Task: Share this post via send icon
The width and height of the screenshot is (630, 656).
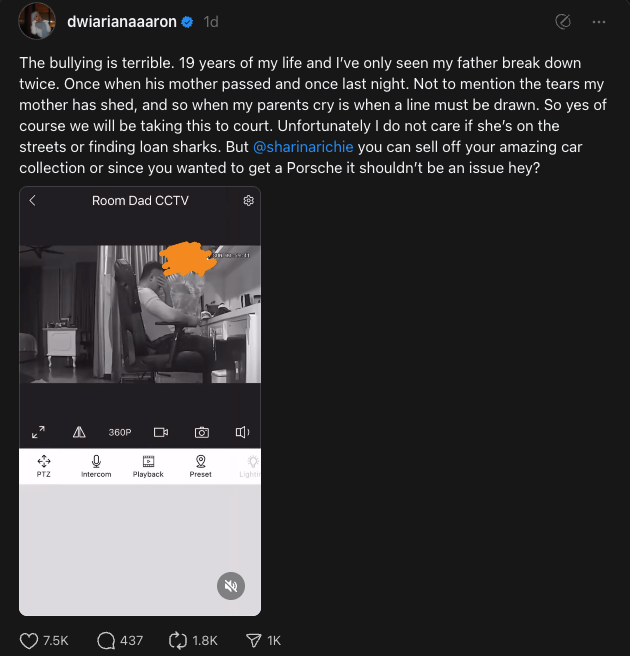Action: click(x=253, y=640)
